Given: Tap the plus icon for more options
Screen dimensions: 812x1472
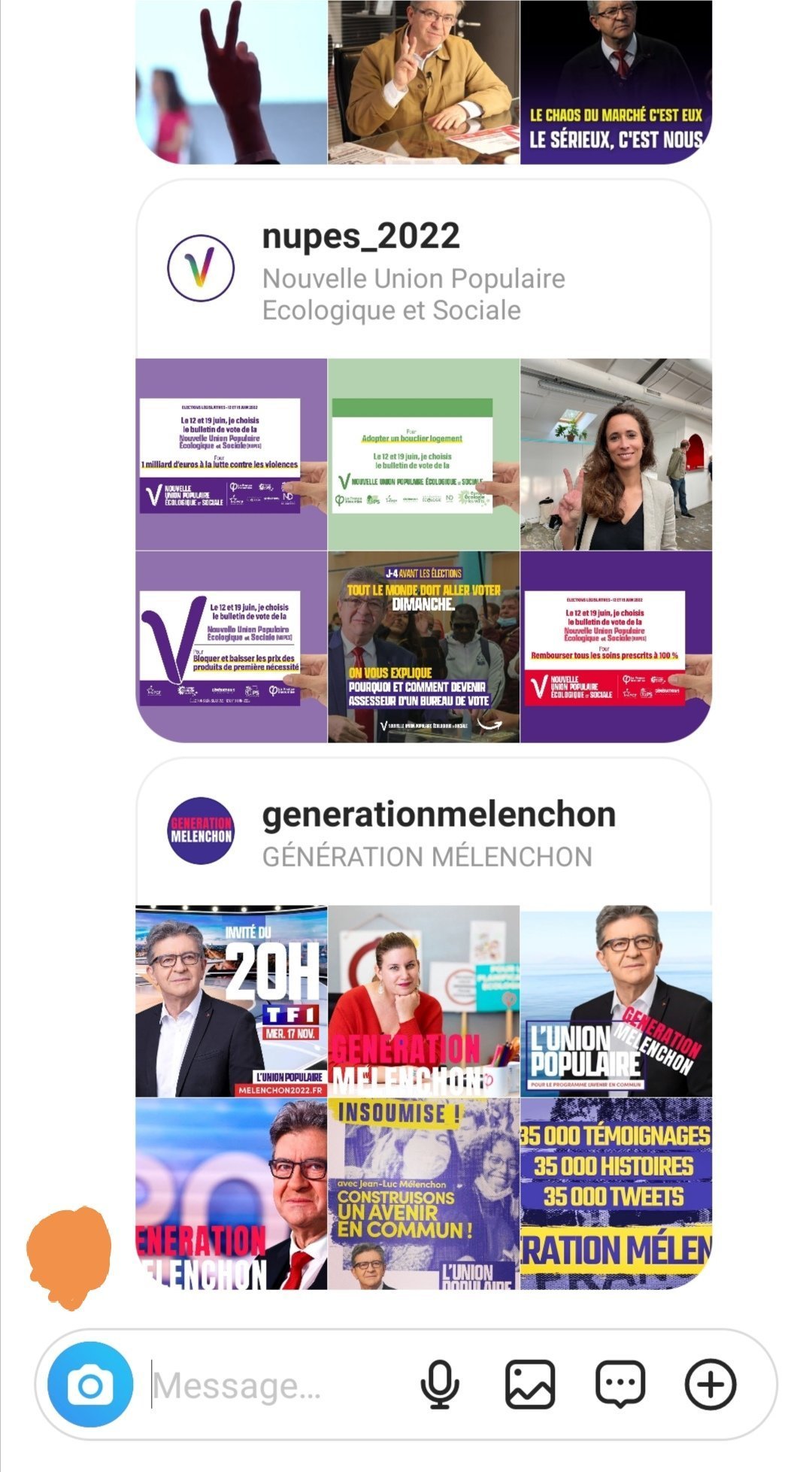Looking at the screenshot, I should [710, 1385].
